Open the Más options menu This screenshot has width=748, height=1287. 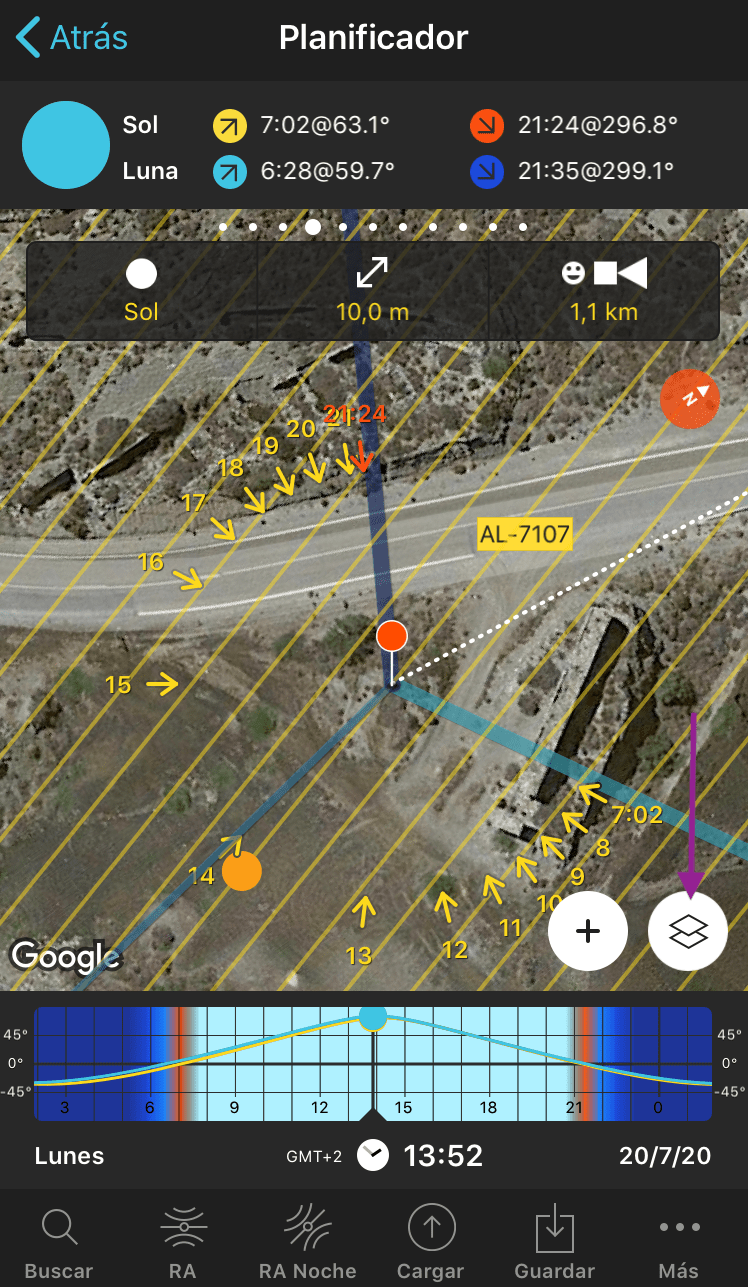coord(679,1241)
